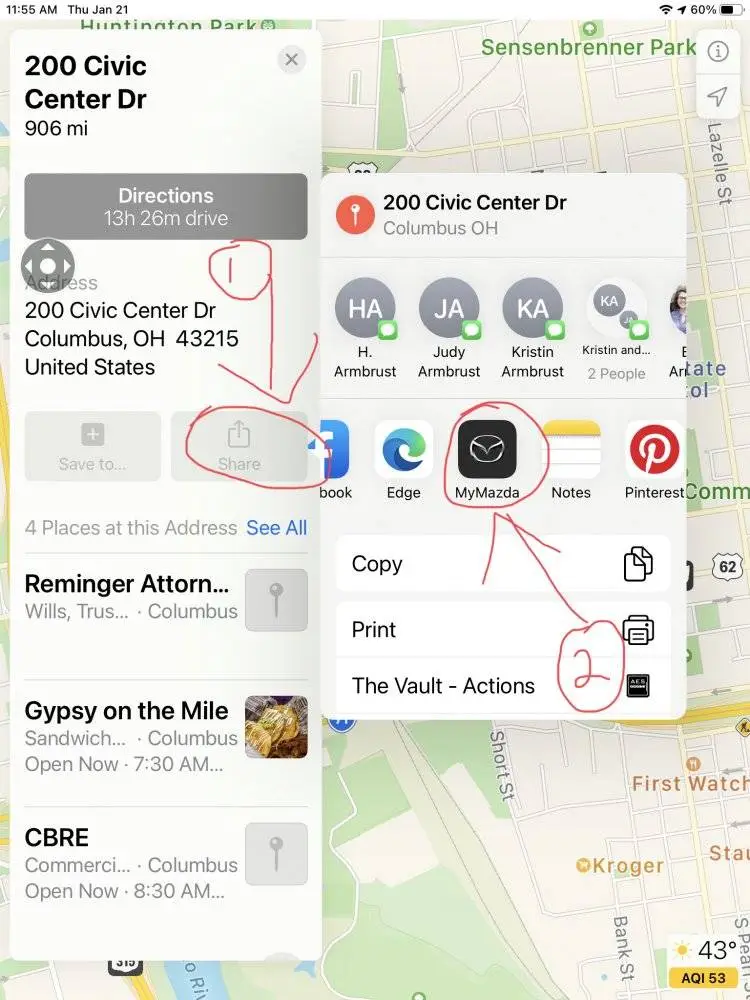This screenshot has width=750, height=1000.
Task: Open the map info settings button
Action: (x=717, y=53)
